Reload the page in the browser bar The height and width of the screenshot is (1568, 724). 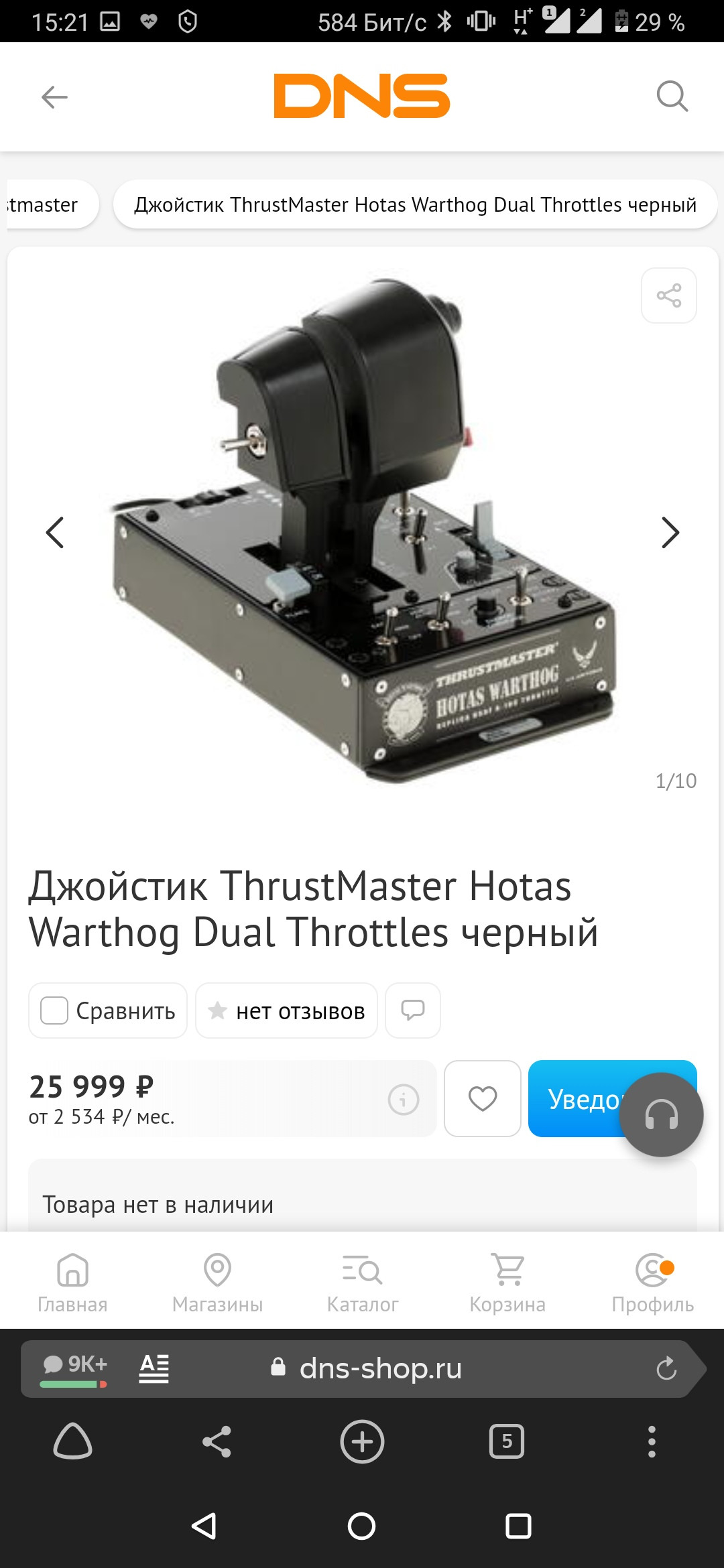click(666, 1368)
